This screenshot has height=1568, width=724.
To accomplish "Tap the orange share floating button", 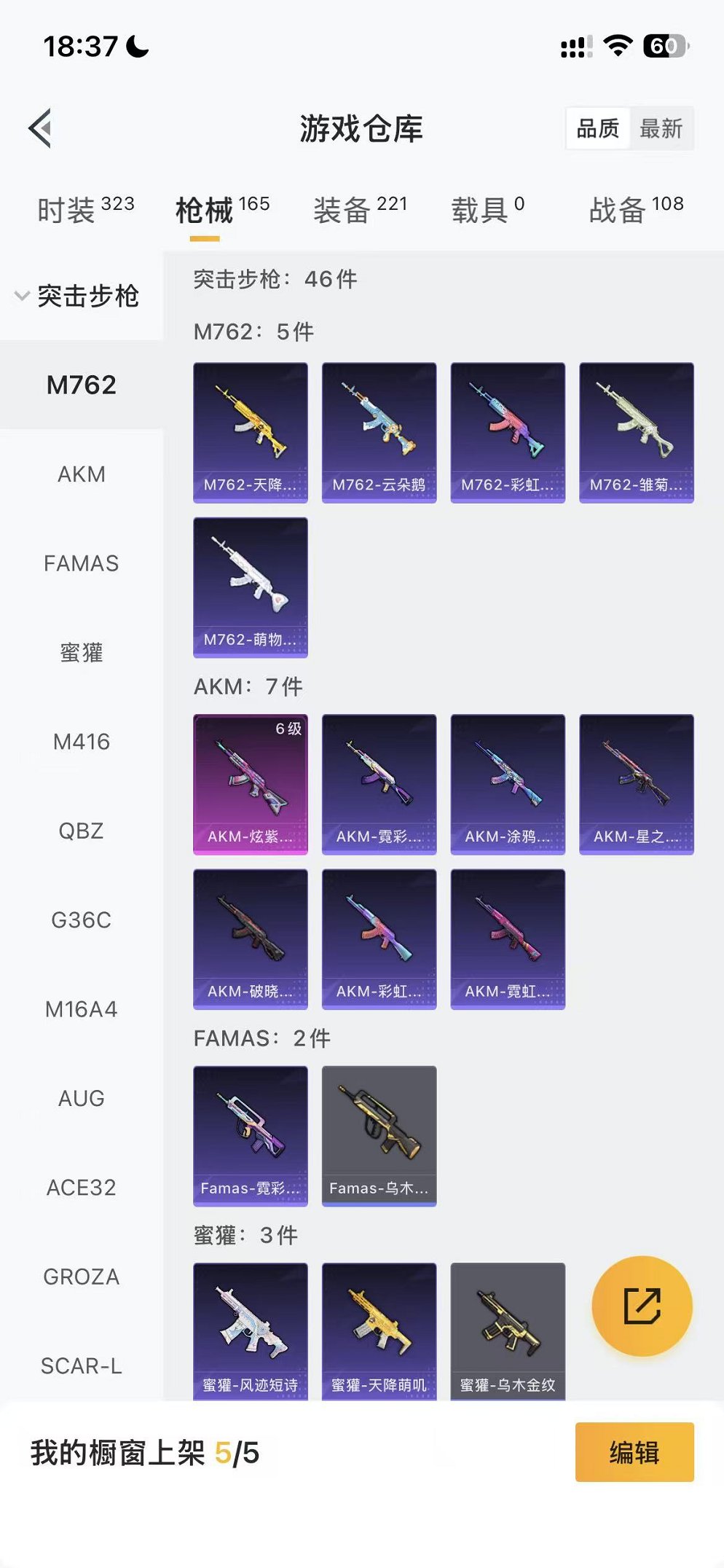I will (x=642, y=1306).
